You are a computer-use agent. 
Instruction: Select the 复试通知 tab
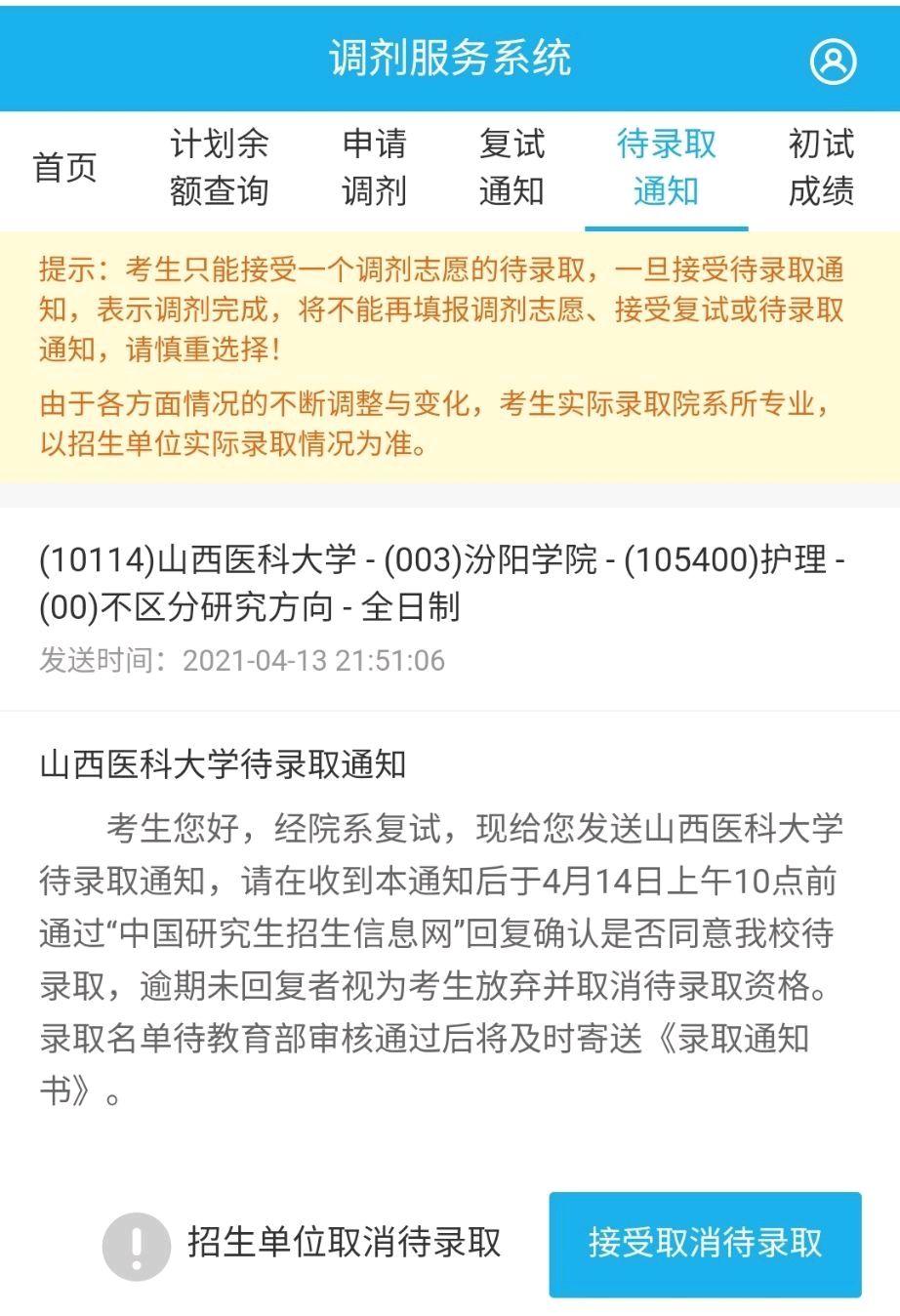pos(511,168)
